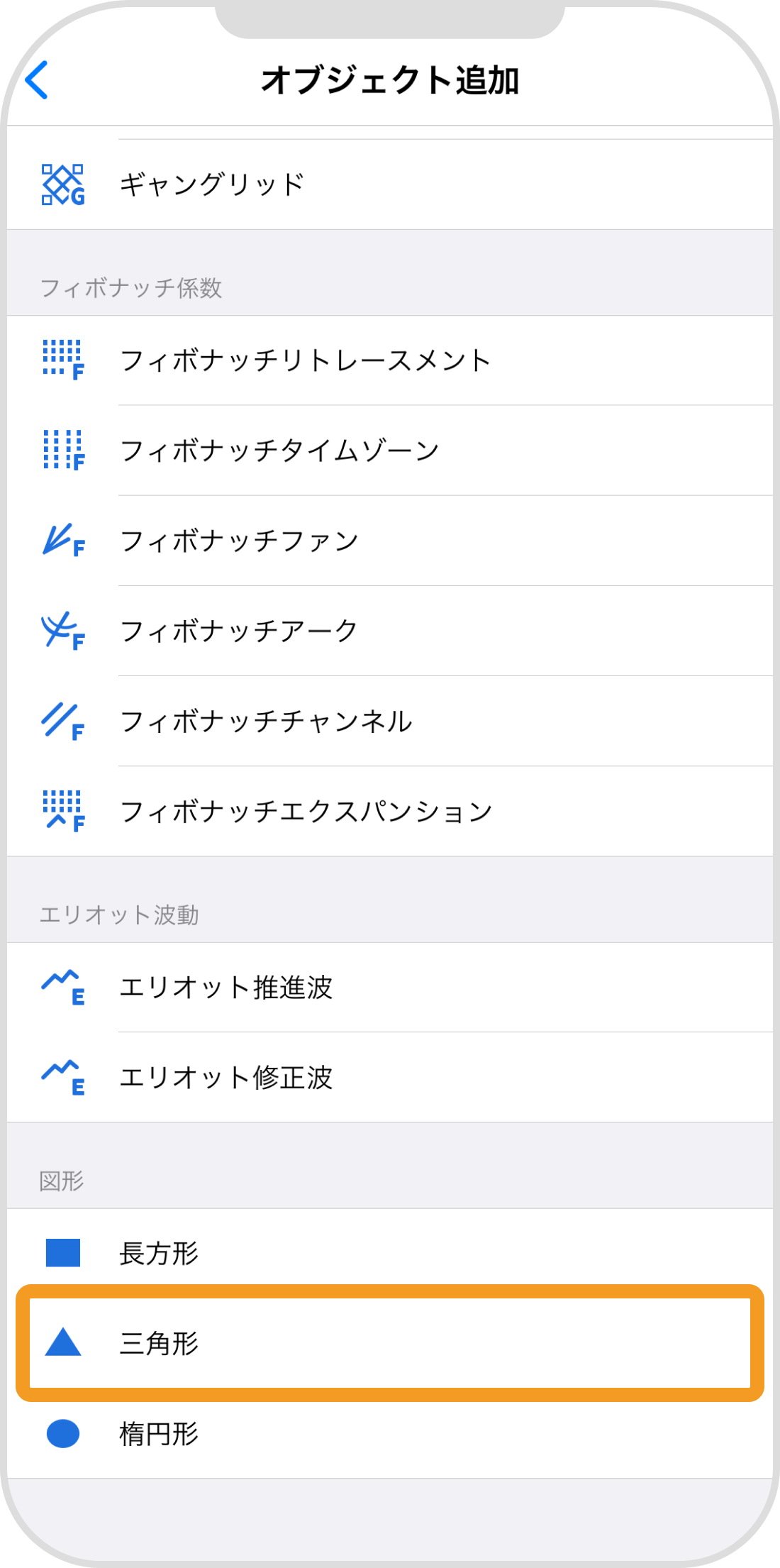780x1568 pixels.
Task: Open フィボナッチリトレースメント object
Action: pyautogui.click(x=305, y=360)
